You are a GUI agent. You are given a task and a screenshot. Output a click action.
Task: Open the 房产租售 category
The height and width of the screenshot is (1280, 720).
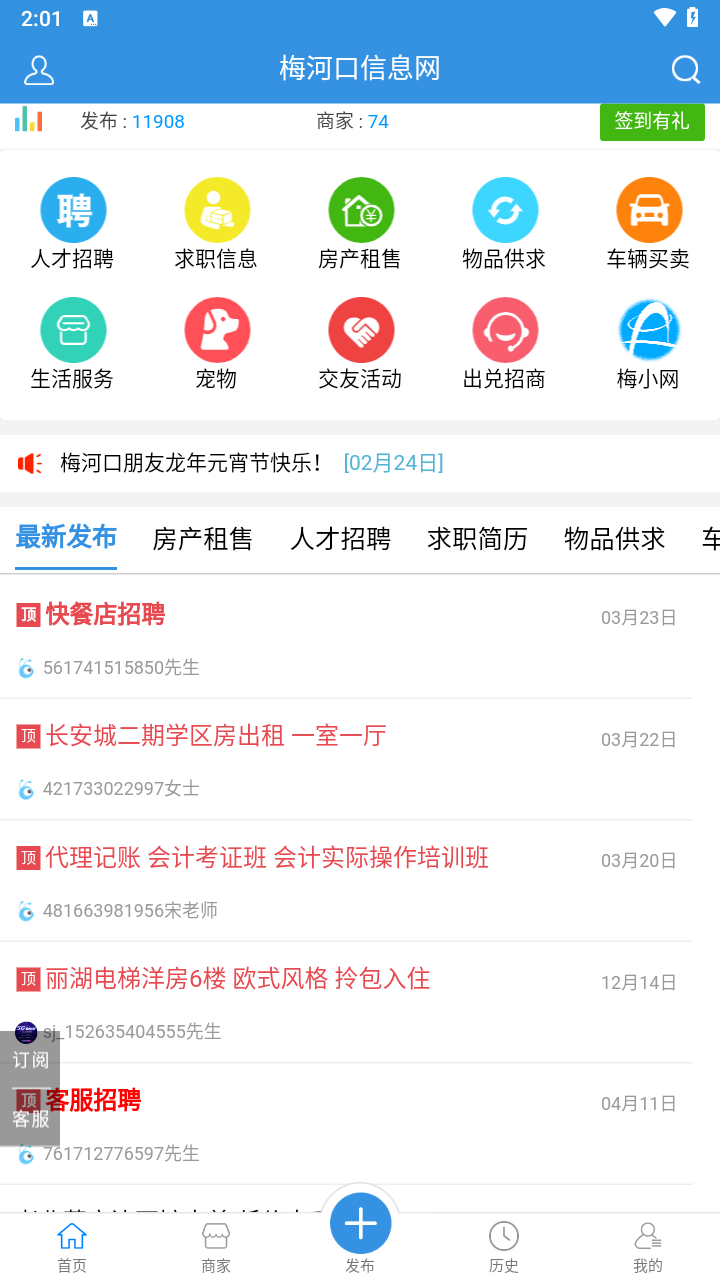pos(360,224)
